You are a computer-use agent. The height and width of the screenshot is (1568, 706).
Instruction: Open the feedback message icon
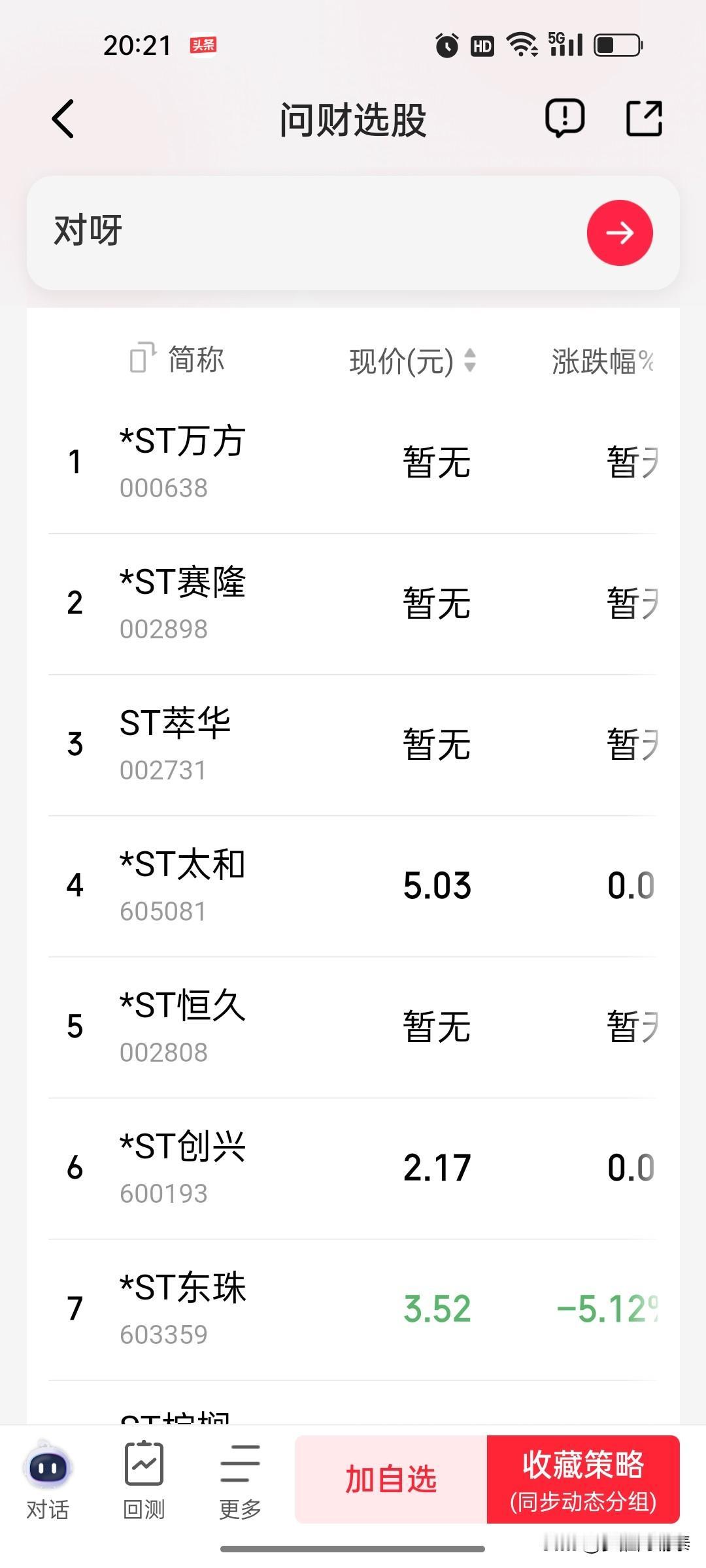565,119
